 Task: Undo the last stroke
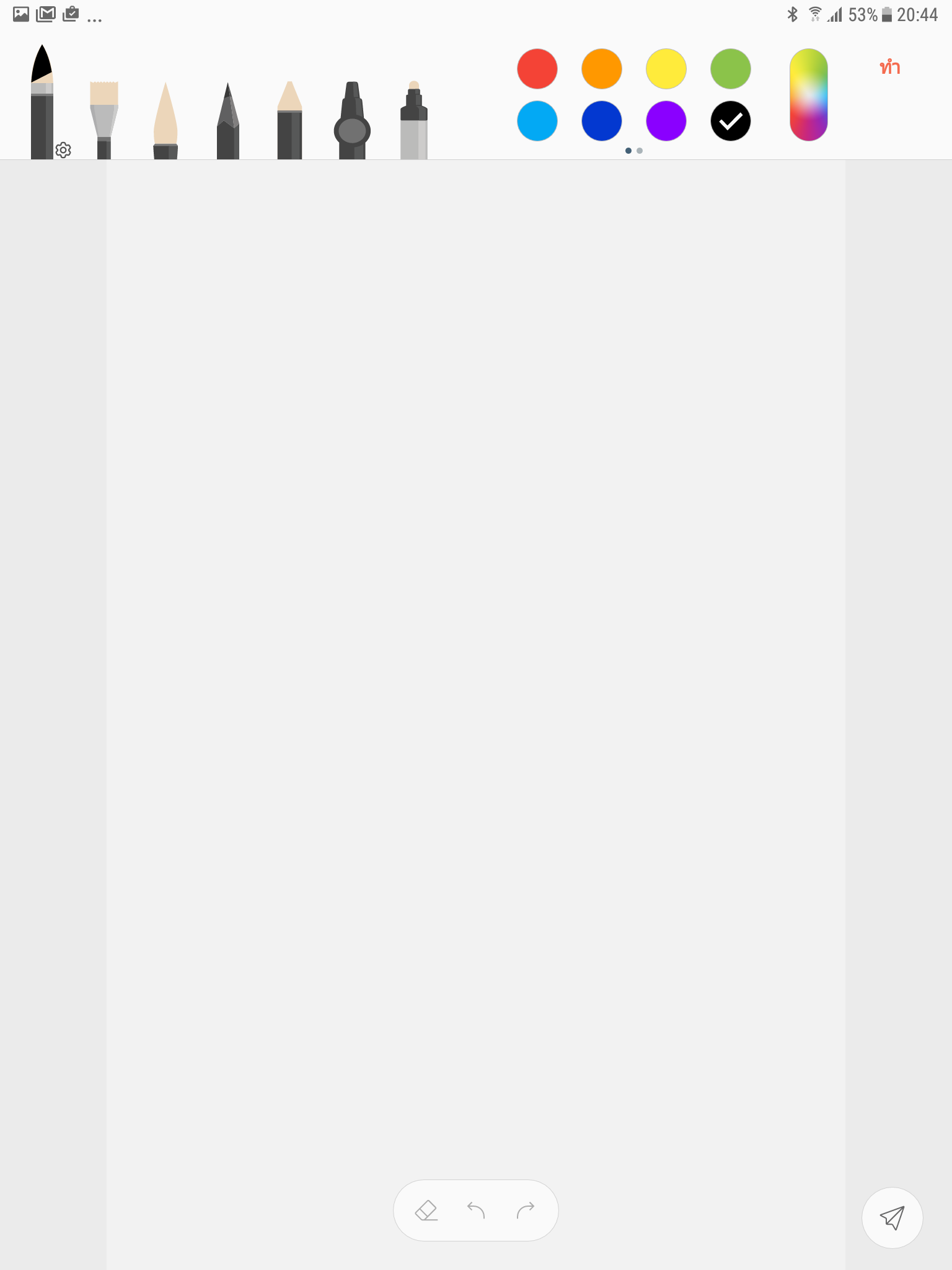[476, 1210]
